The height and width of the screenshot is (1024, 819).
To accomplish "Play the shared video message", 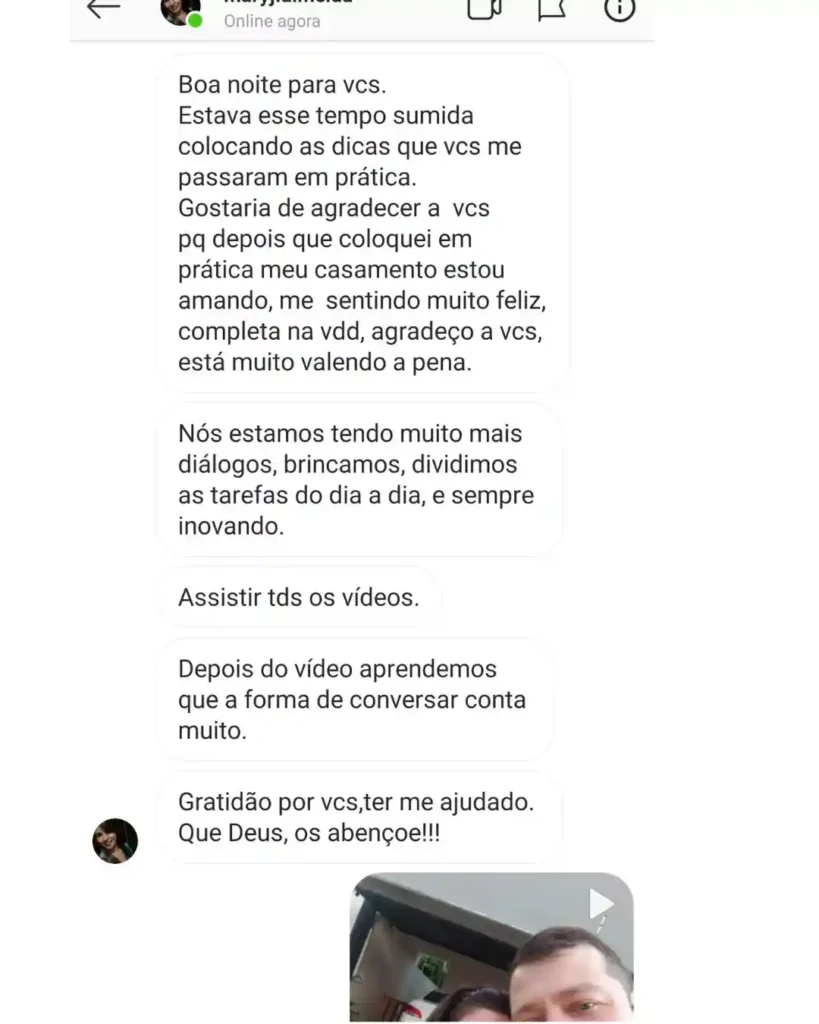I will (x=601, y=904).
